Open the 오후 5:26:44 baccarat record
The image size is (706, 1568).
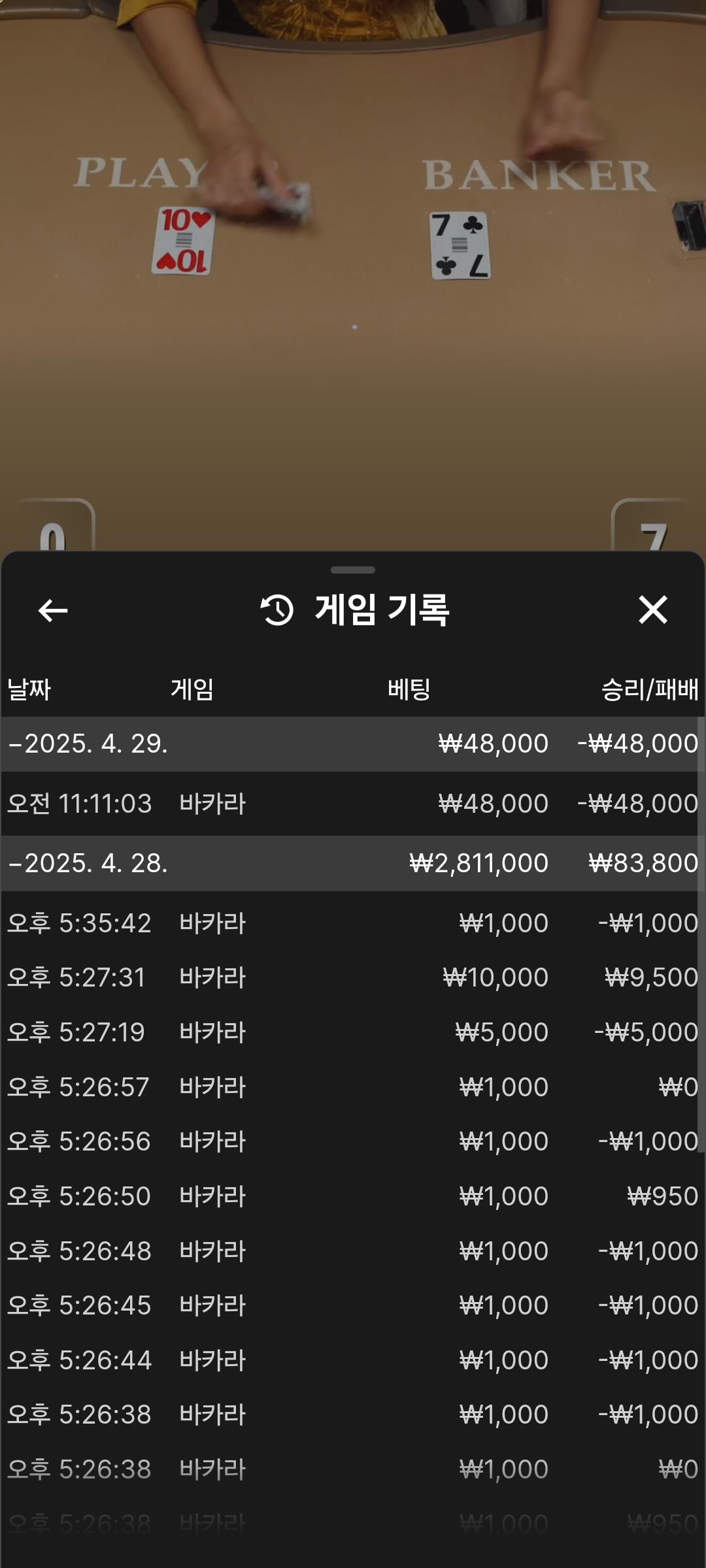pos(353,1360)
